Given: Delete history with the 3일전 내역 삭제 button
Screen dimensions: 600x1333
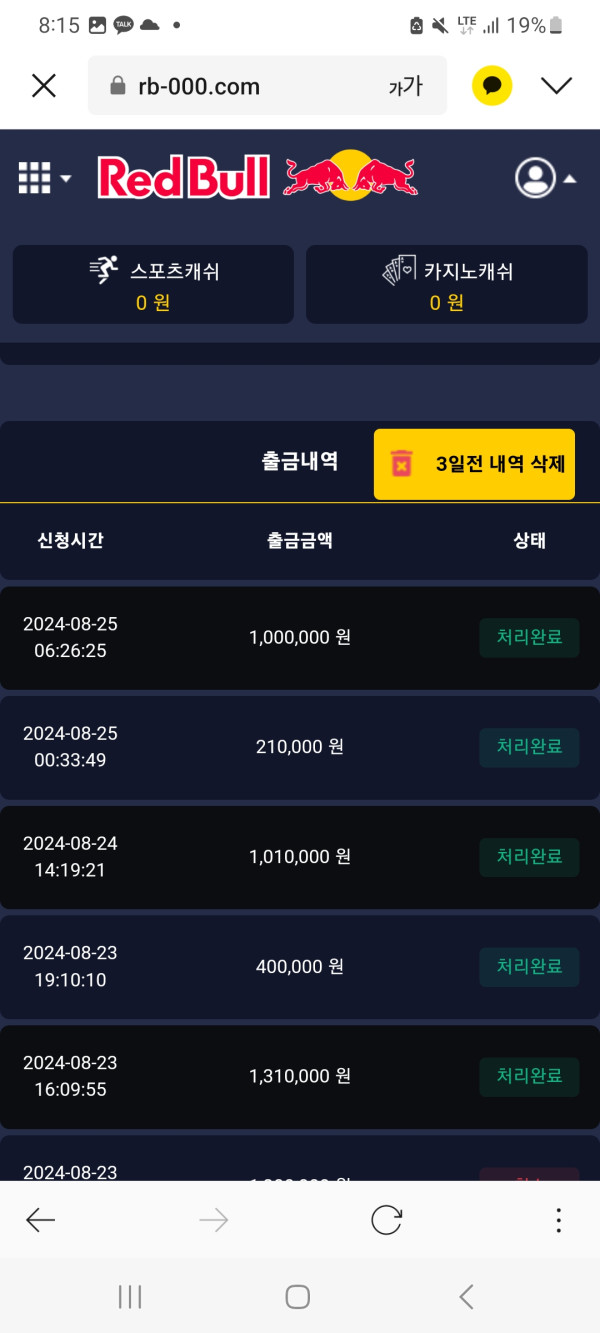Looking at the screenshot, I should click(x=474, y=464).
